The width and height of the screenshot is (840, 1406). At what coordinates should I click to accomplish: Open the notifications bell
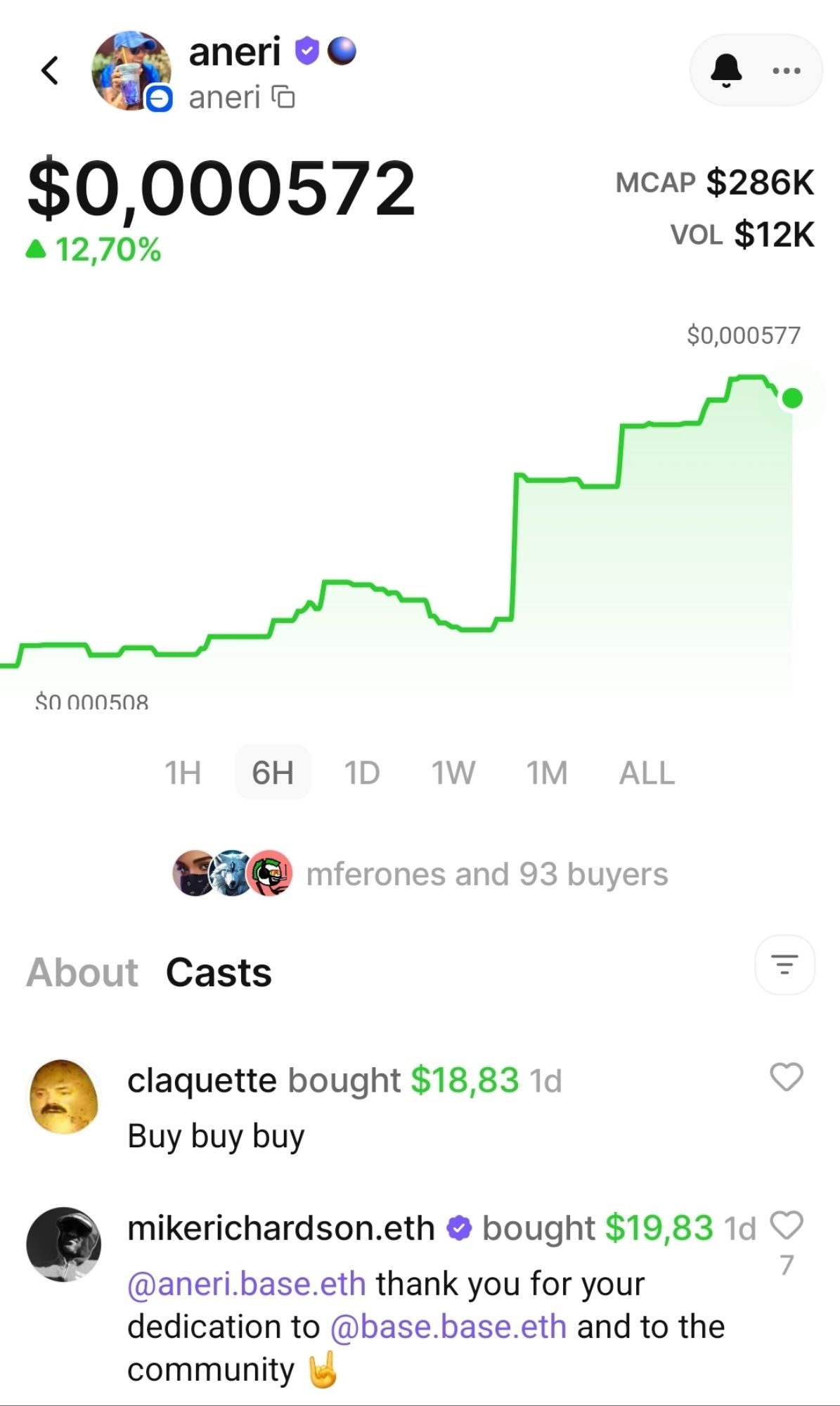[x=726, y=70]
